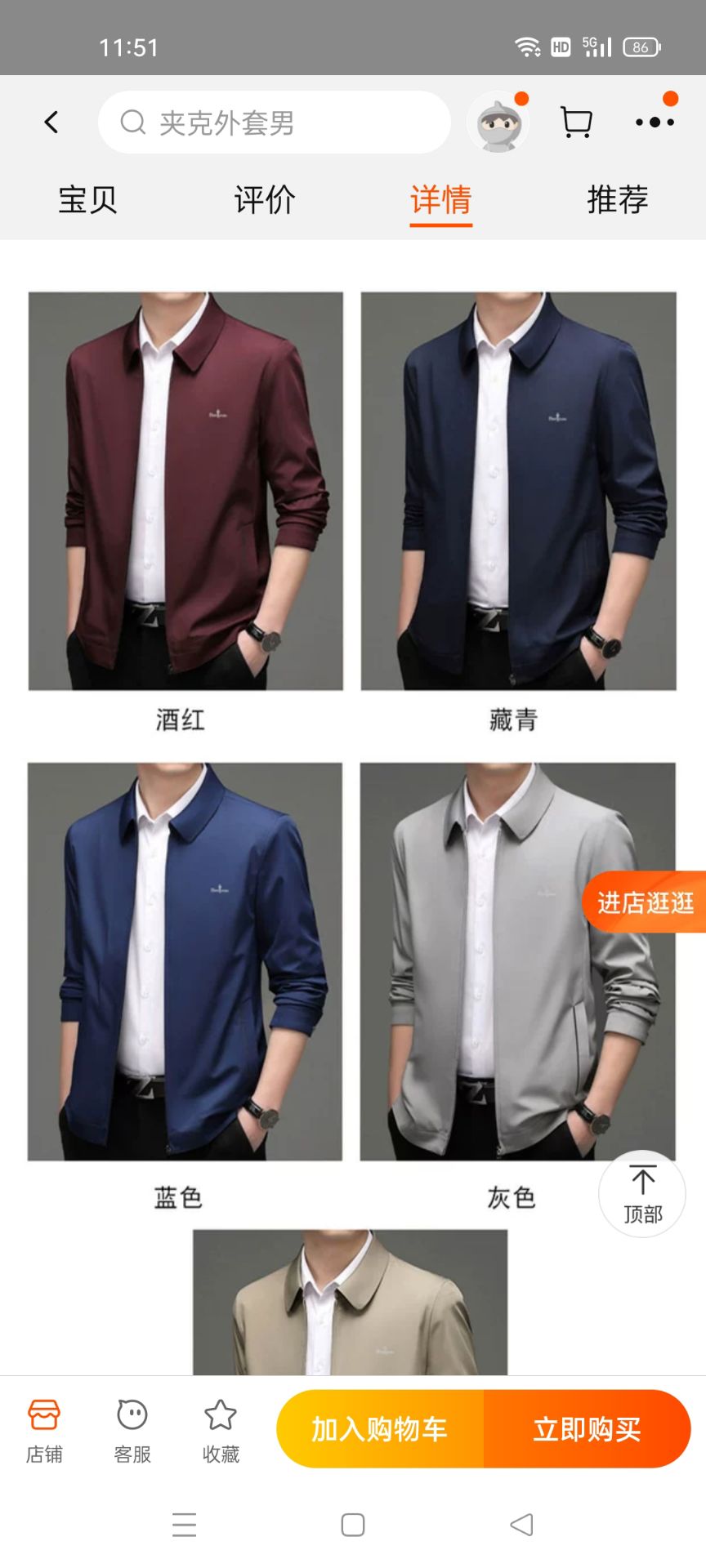
Task: Open the 店铺 store page
Action: point(44,1431)
